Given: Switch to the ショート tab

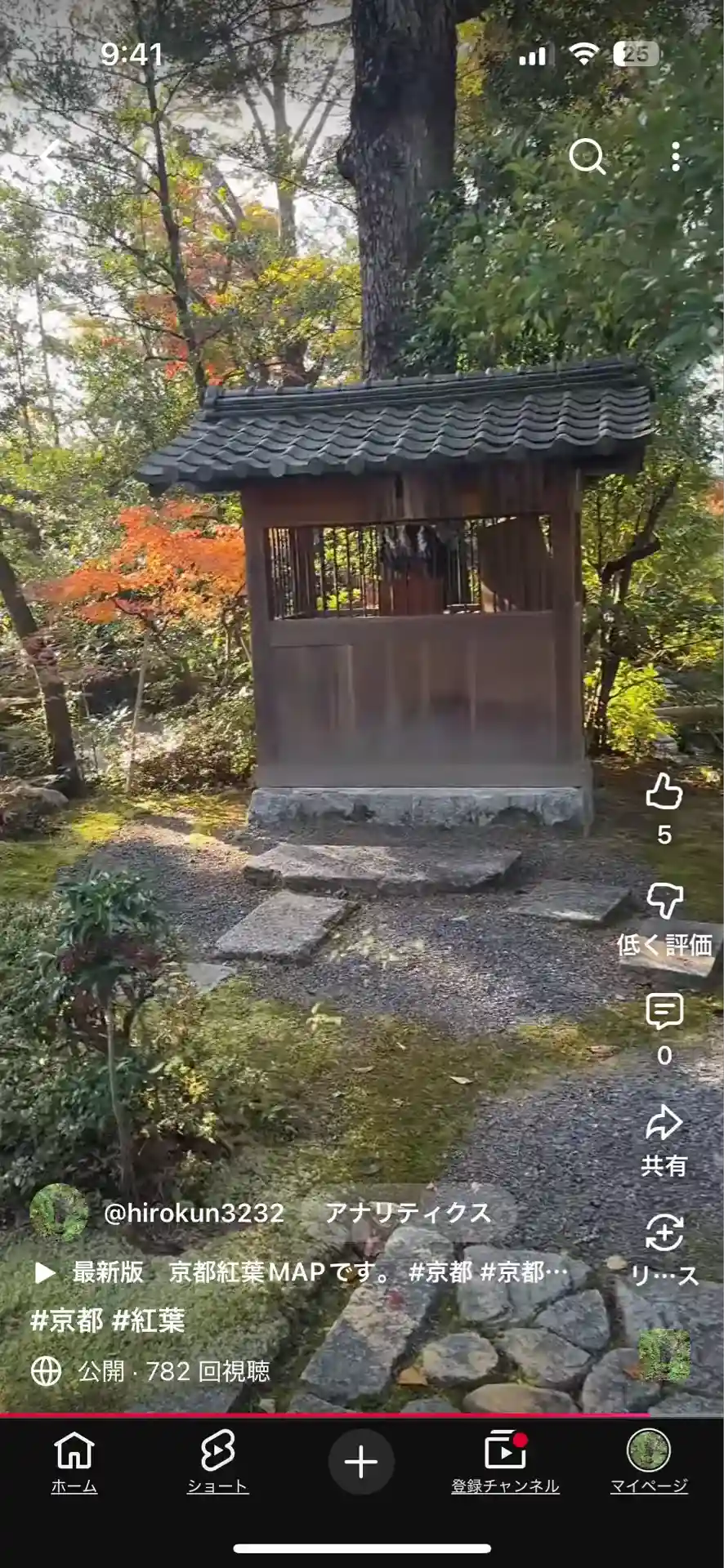Looking at the screenshot, I should click(217, 1463).
